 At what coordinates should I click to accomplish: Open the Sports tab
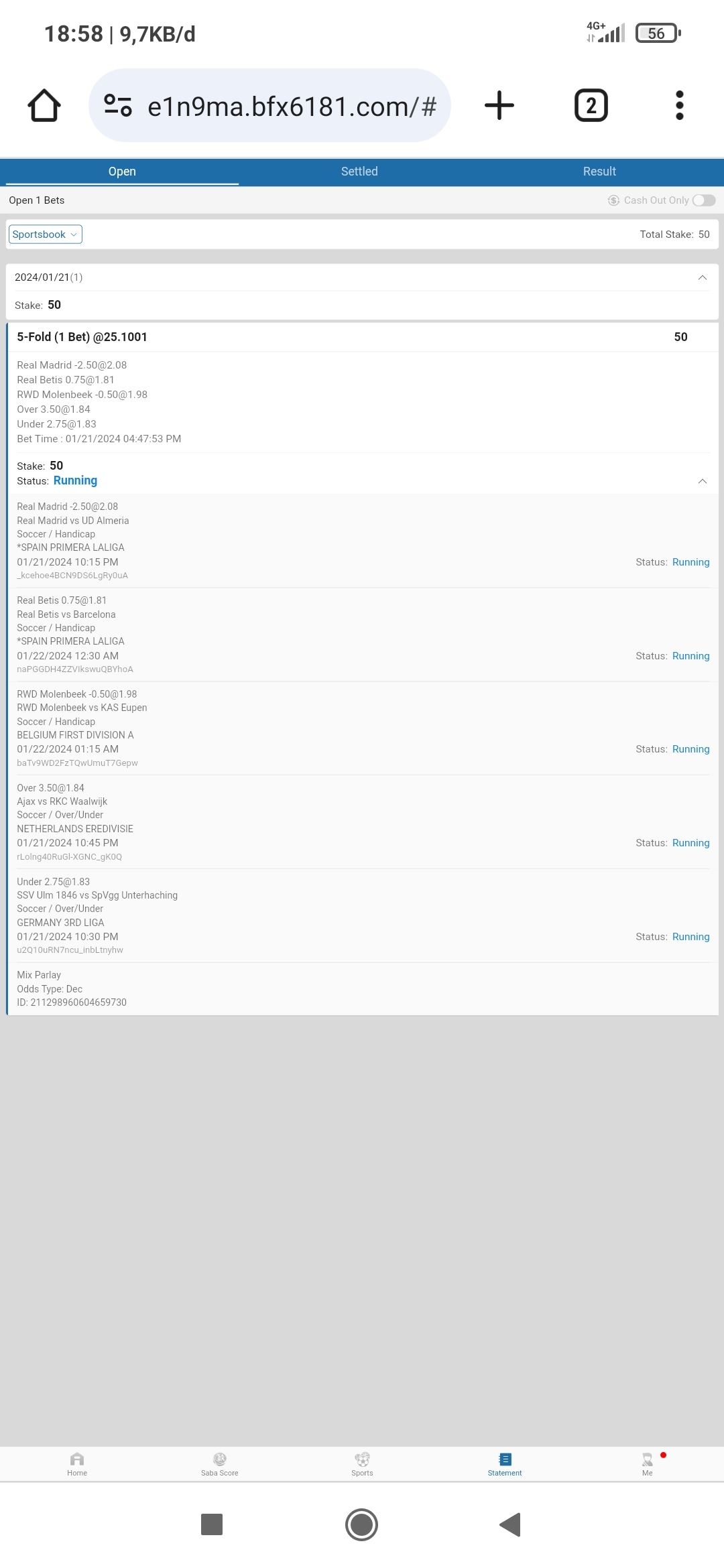362,1464
